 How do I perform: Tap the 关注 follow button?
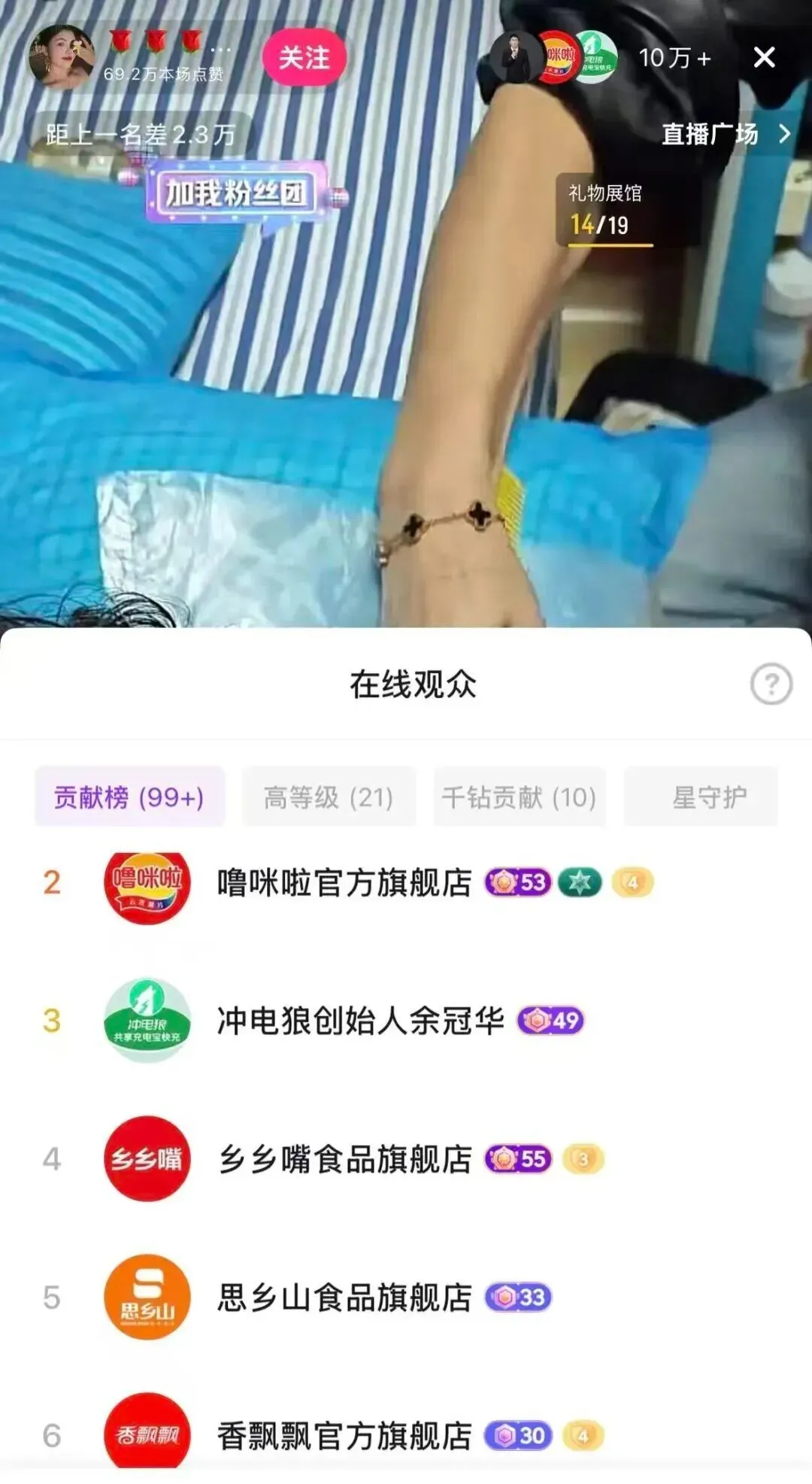(304, 58)
